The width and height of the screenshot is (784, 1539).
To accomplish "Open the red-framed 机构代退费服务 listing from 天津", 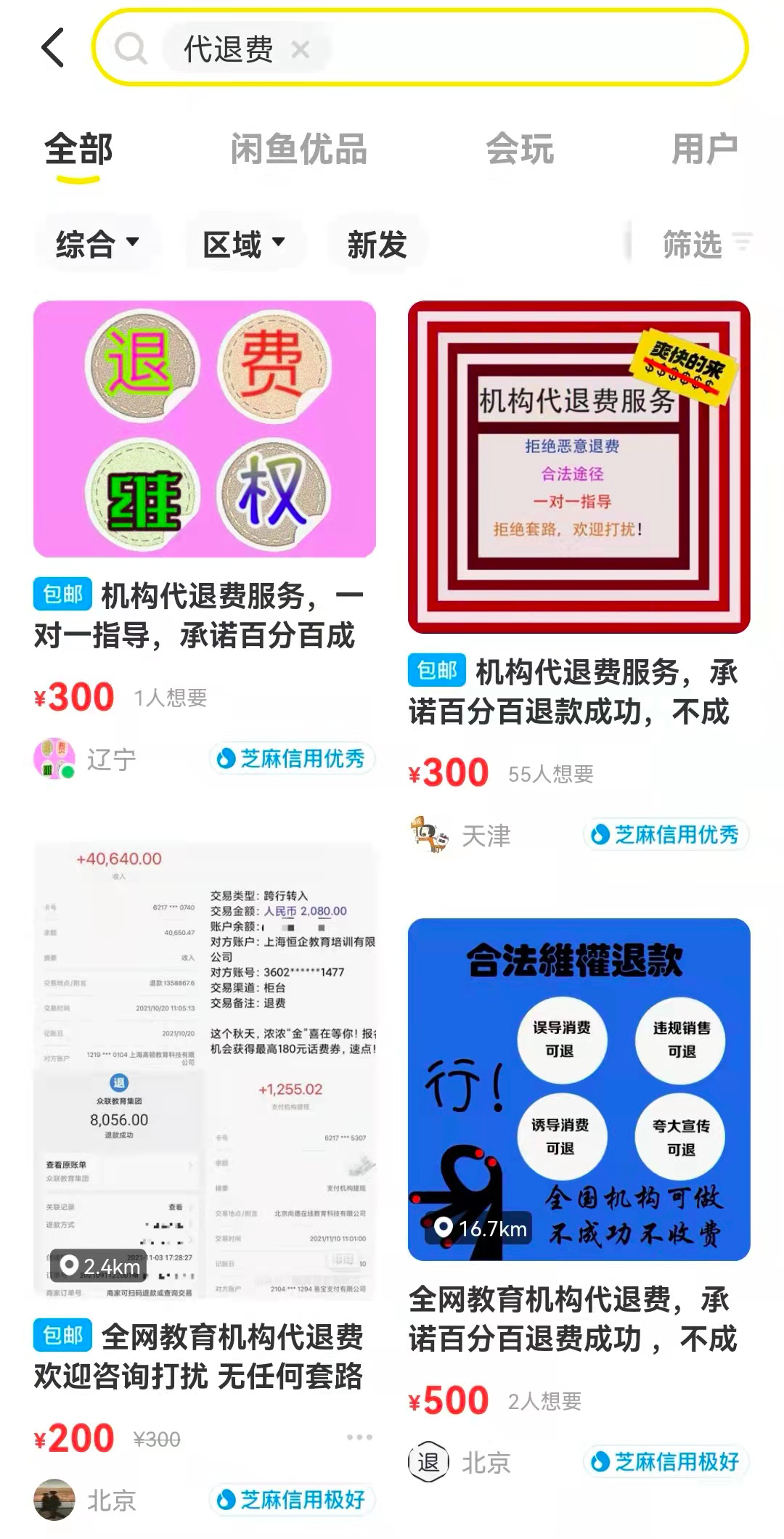I will (x=579, y=468).
